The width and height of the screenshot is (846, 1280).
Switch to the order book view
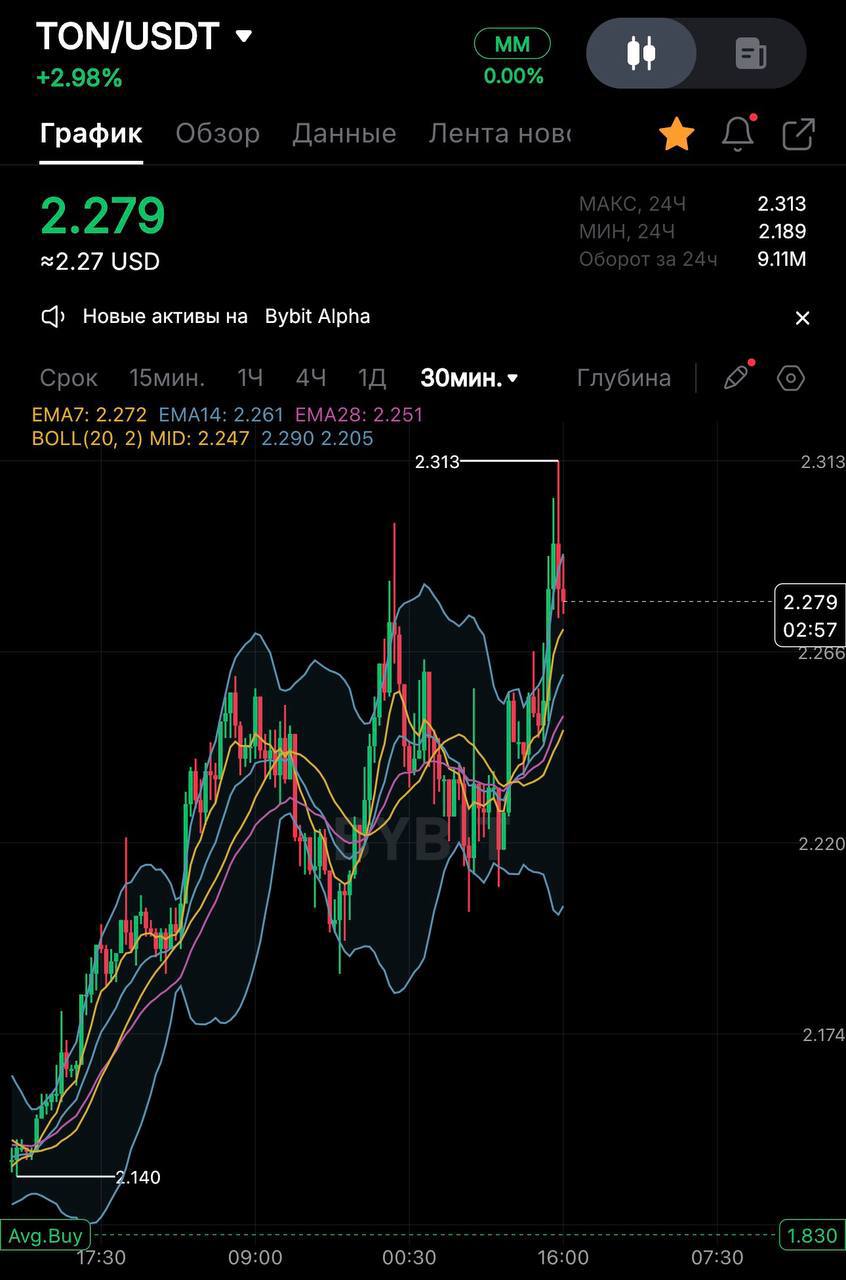point(750,53)
